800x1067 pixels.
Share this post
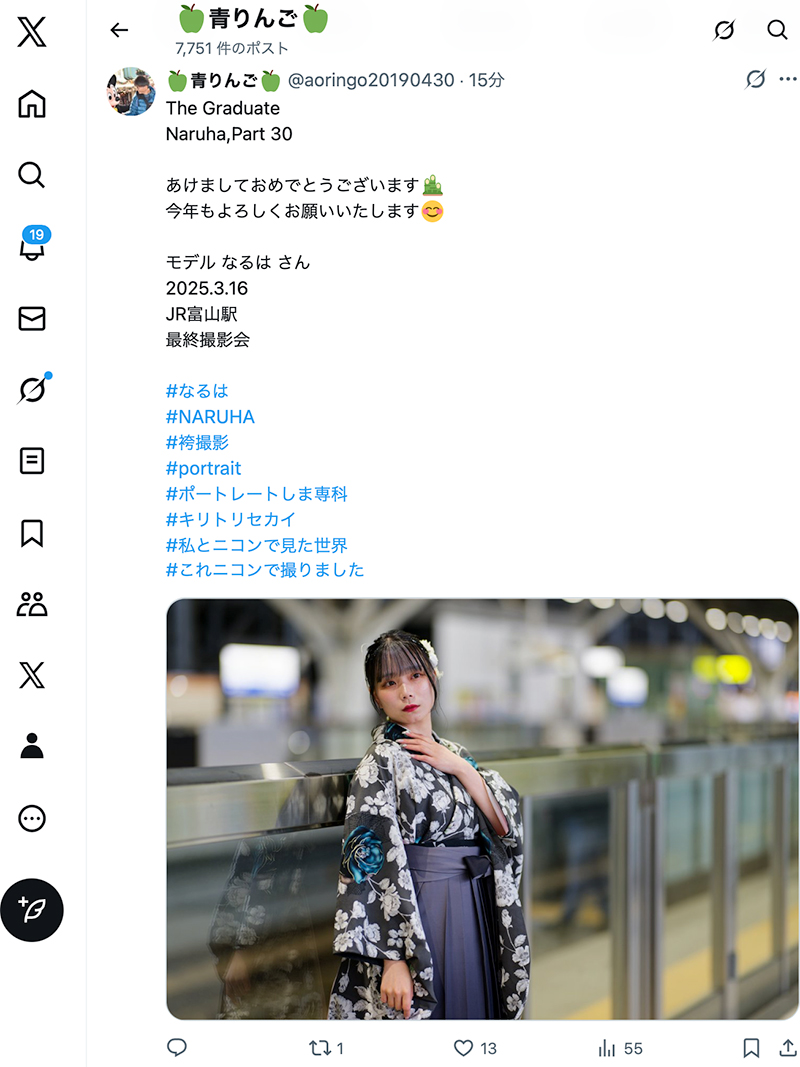pyautogui.click(x=788, y=1047)
